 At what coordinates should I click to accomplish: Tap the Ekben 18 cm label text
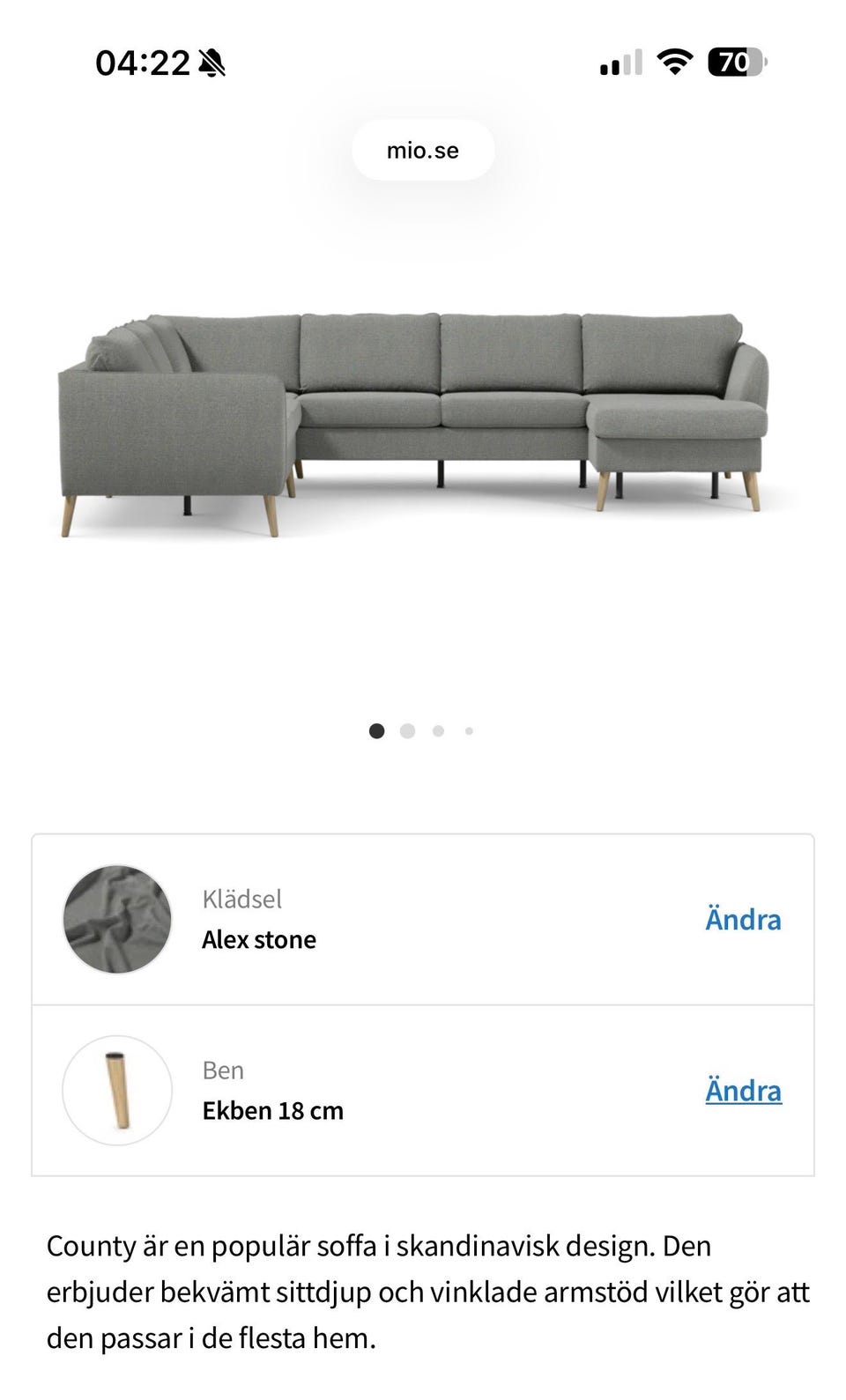click(x=271, y=1110)
